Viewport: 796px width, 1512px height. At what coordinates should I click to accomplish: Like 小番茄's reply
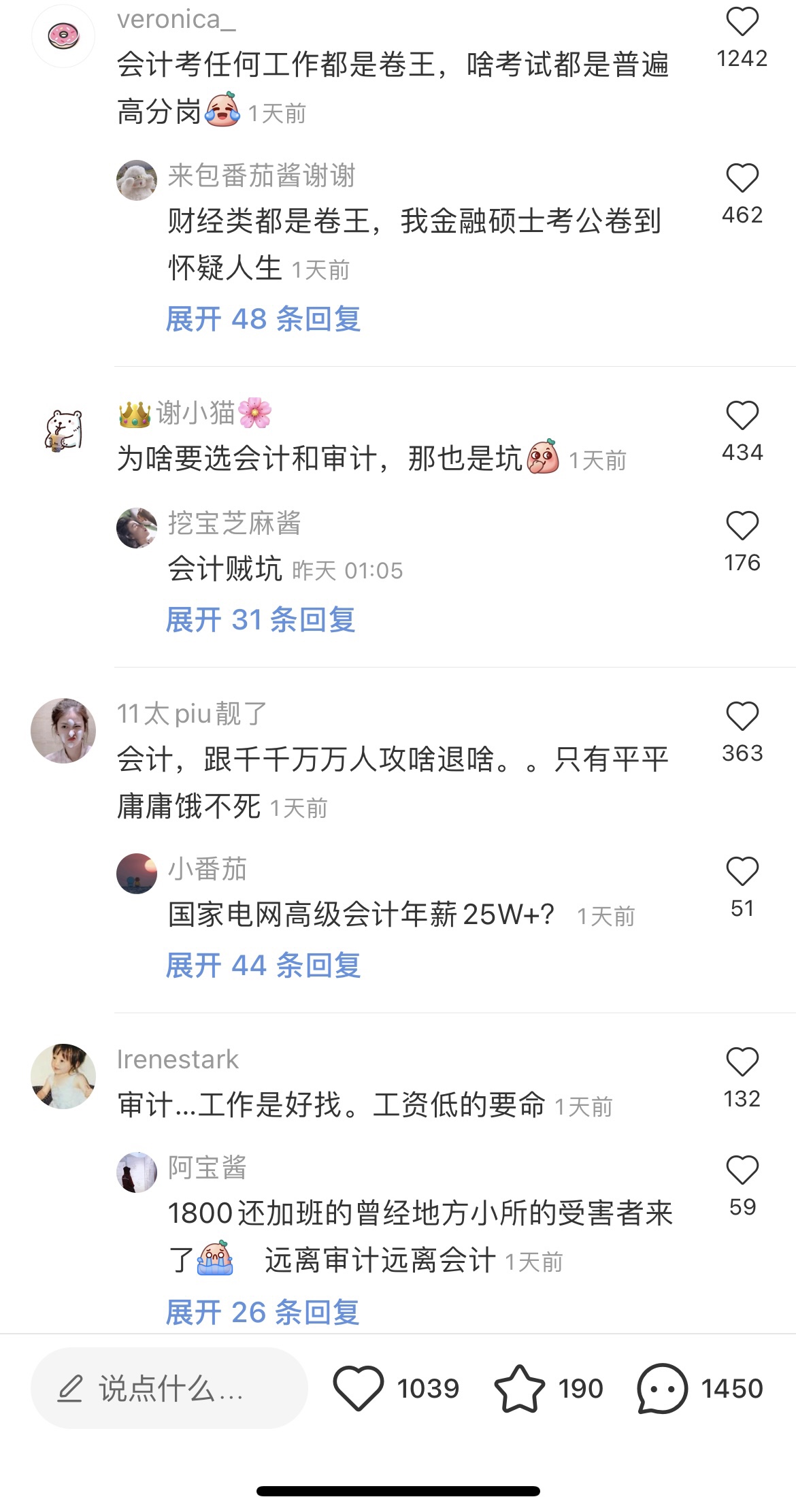pos(742,872)
